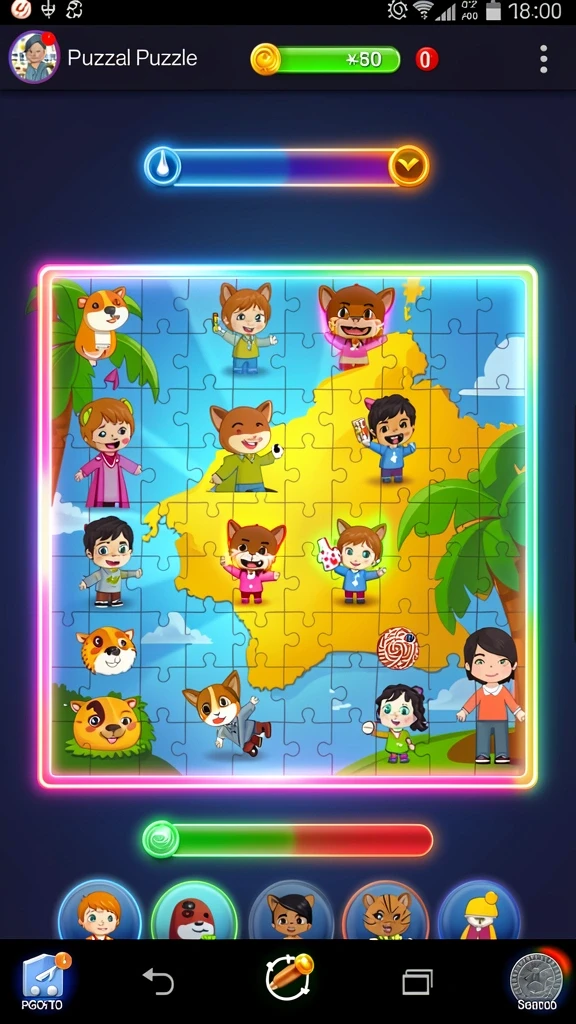576x1024 pixels.
Task: Select the orange-haired boy character button
Action: (x=99, y=911)
